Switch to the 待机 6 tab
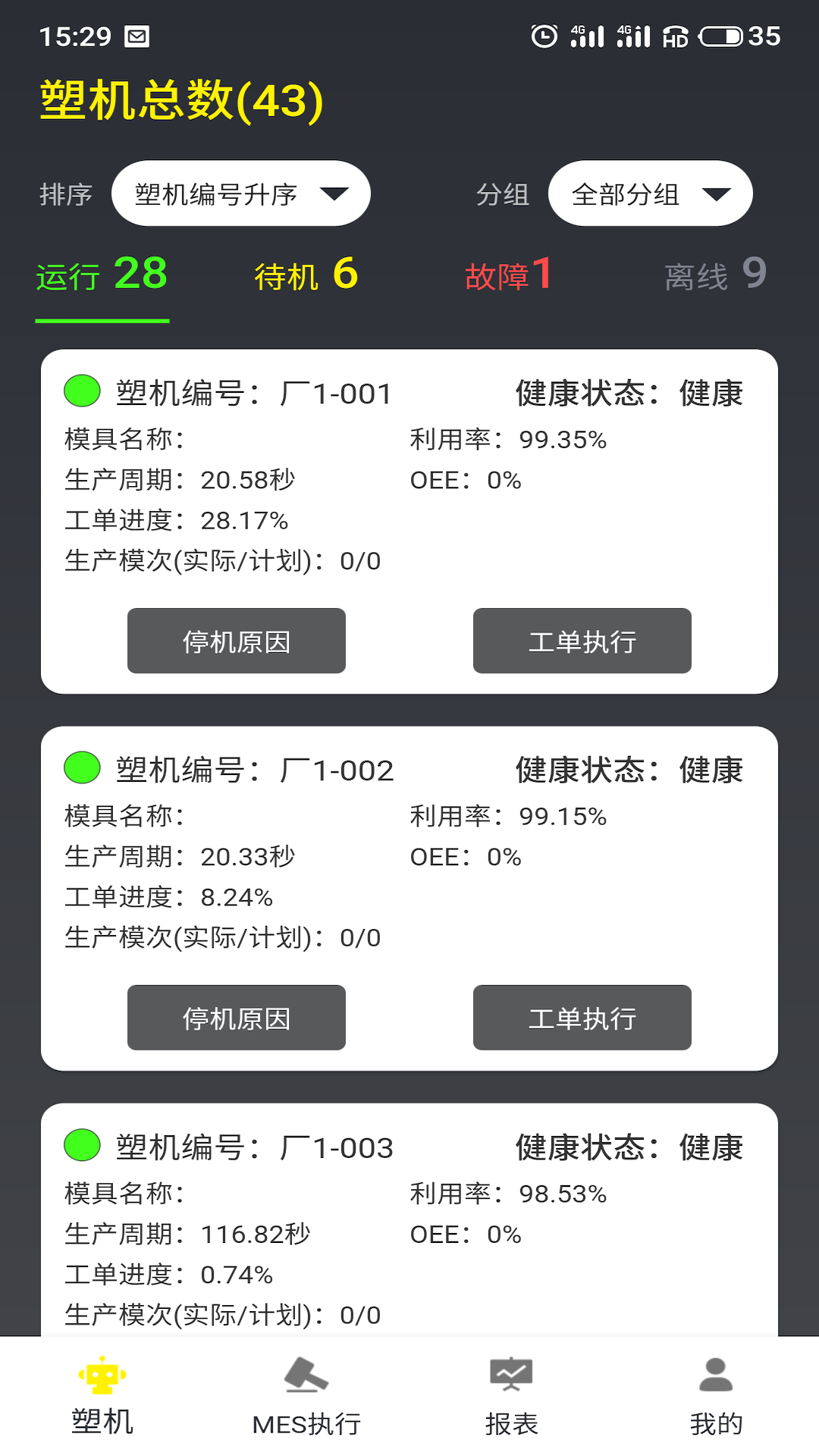Screen dimensions: 819x1456 306,275
